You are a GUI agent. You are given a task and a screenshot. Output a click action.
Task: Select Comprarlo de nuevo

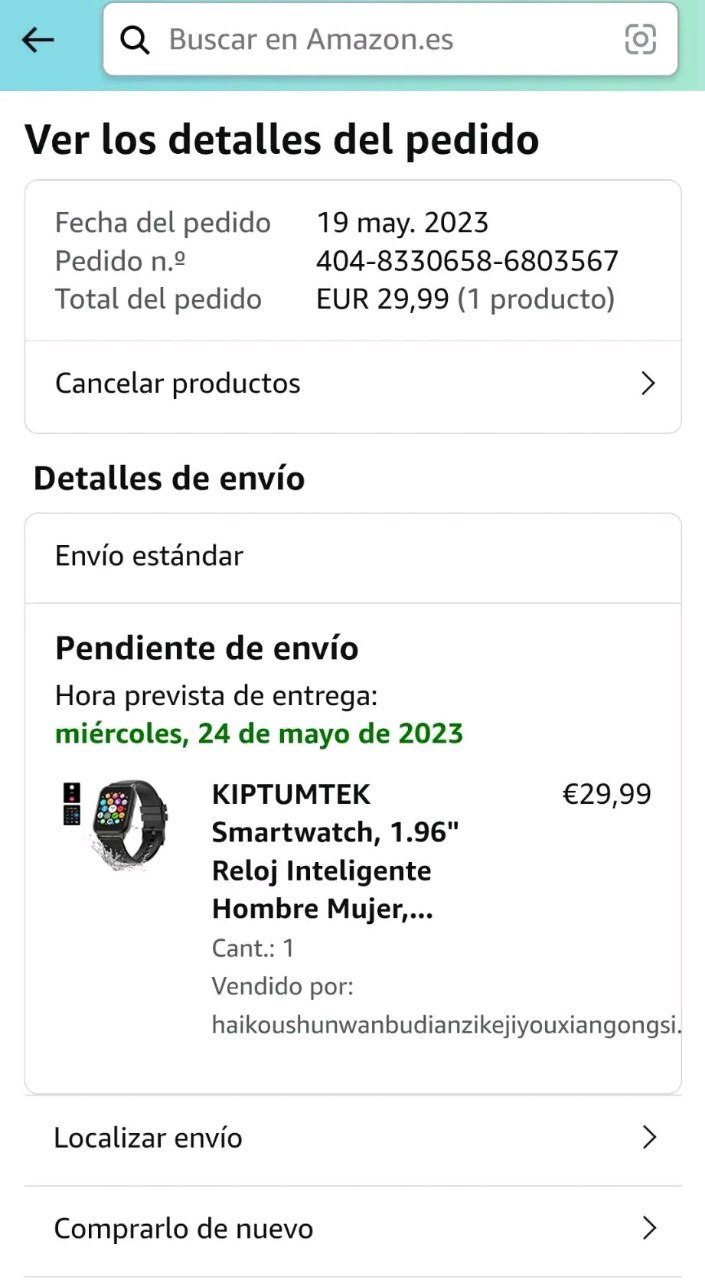pyautogui.click(x=352, y=1229)
